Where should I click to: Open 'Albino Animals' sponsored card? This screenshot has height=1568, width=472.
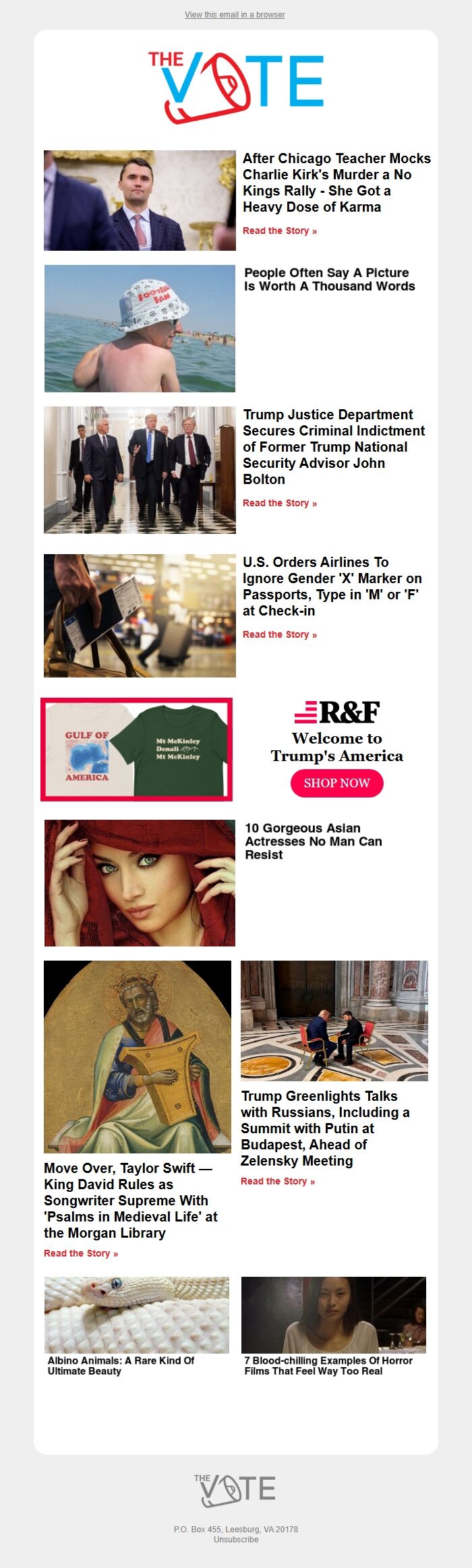pyautogui.click(x=121, y=1365)
